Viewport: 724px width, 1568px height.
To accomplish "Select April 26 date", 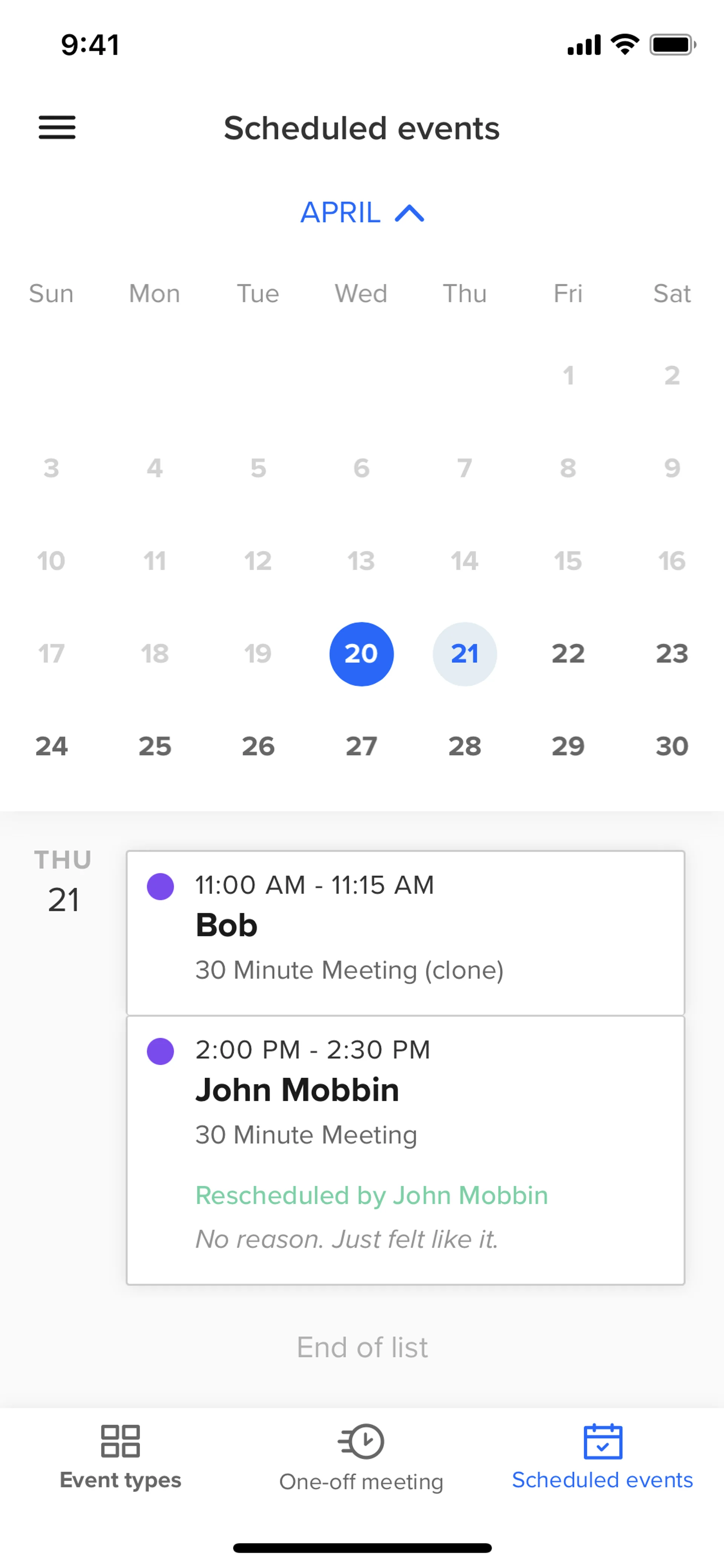I will [258, 746].
